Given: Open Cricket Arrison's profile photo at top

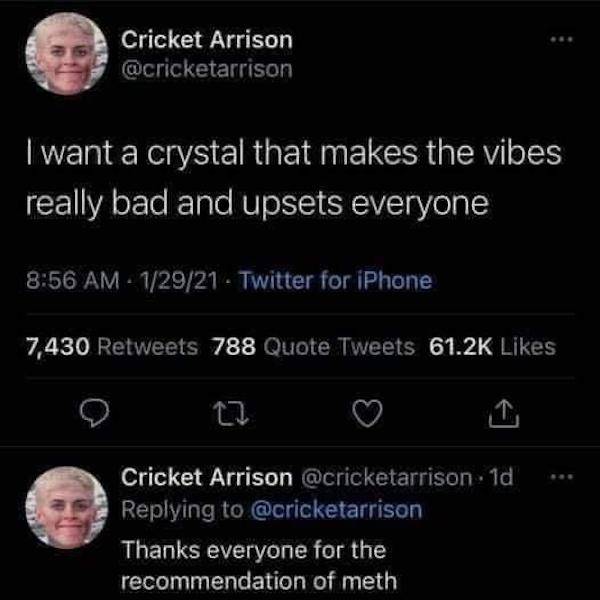Looking at the screenshot, I should click(x=67, y=55).
